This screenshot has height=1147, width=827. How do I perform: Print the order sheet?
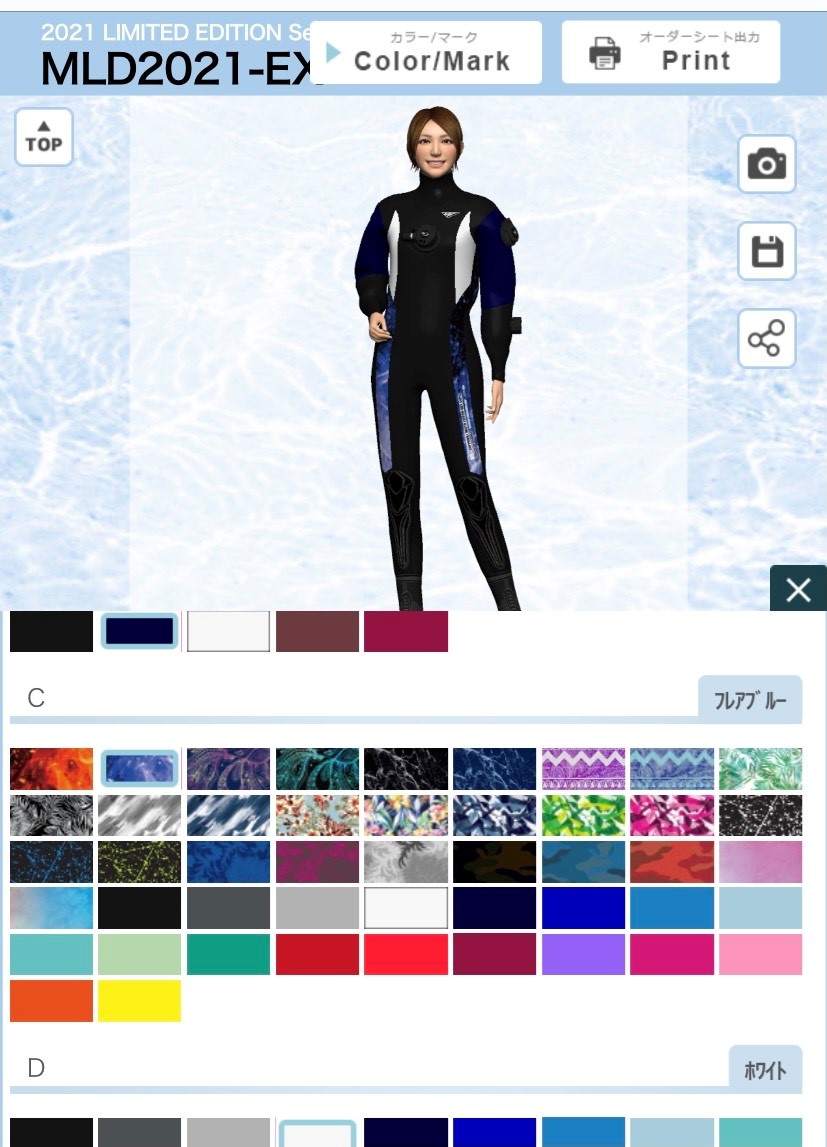671,52
